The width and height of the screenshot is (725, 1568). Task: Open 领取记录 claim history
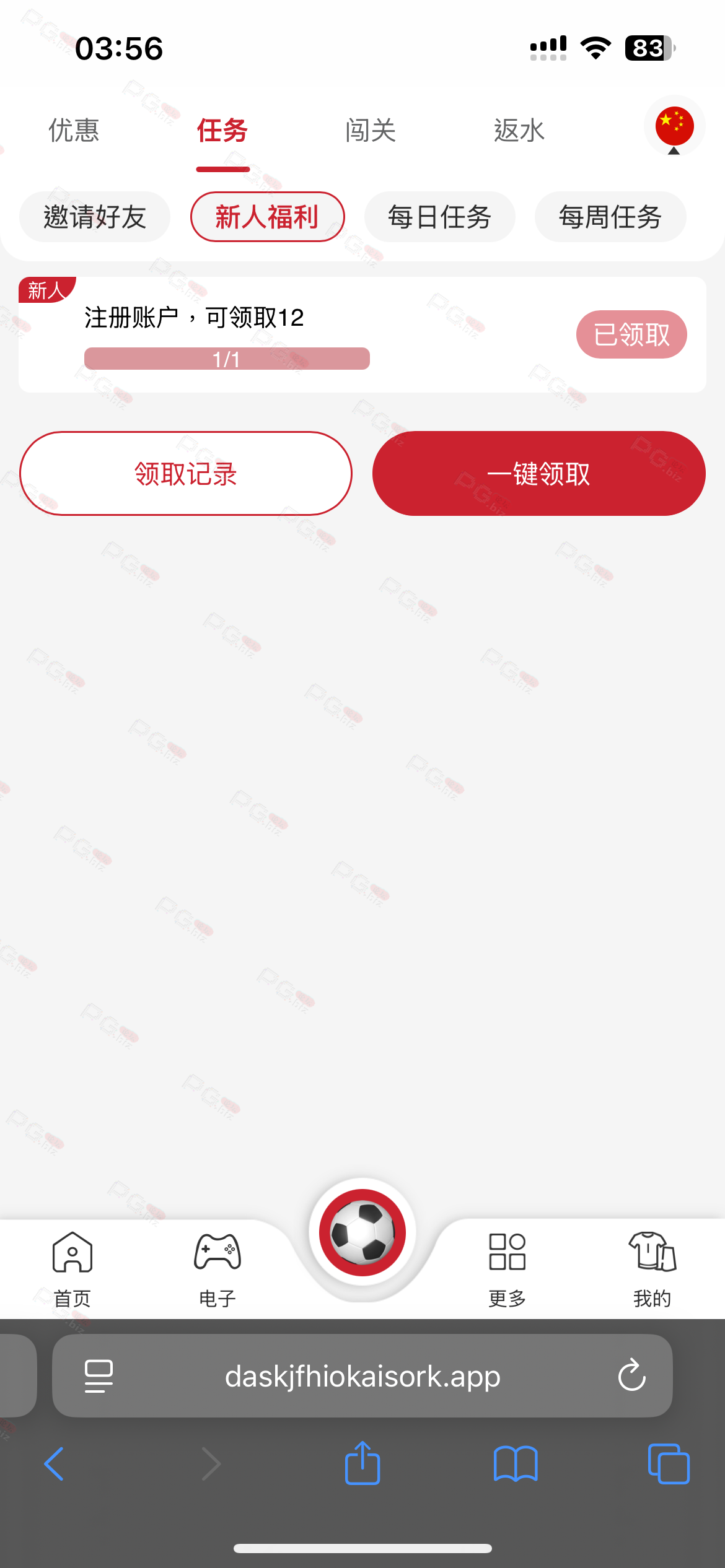pyautogui.click(x=186, y=474)
